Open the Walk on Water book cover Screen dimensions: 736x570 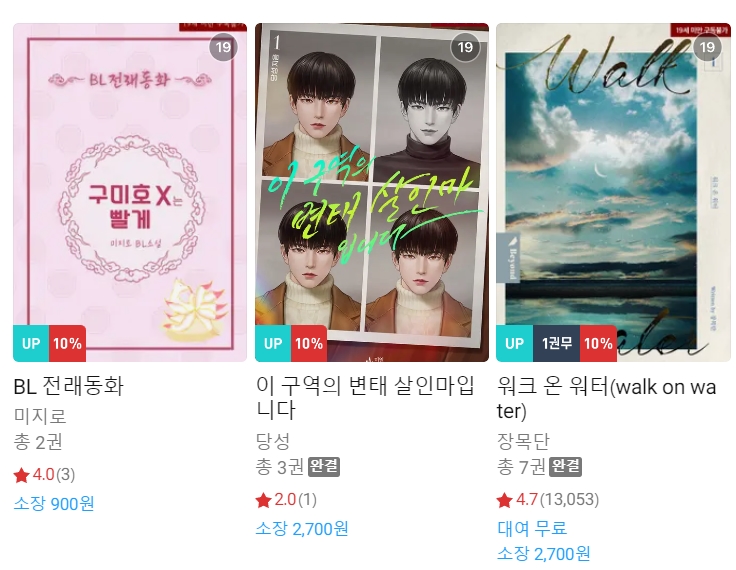[613, 192]
